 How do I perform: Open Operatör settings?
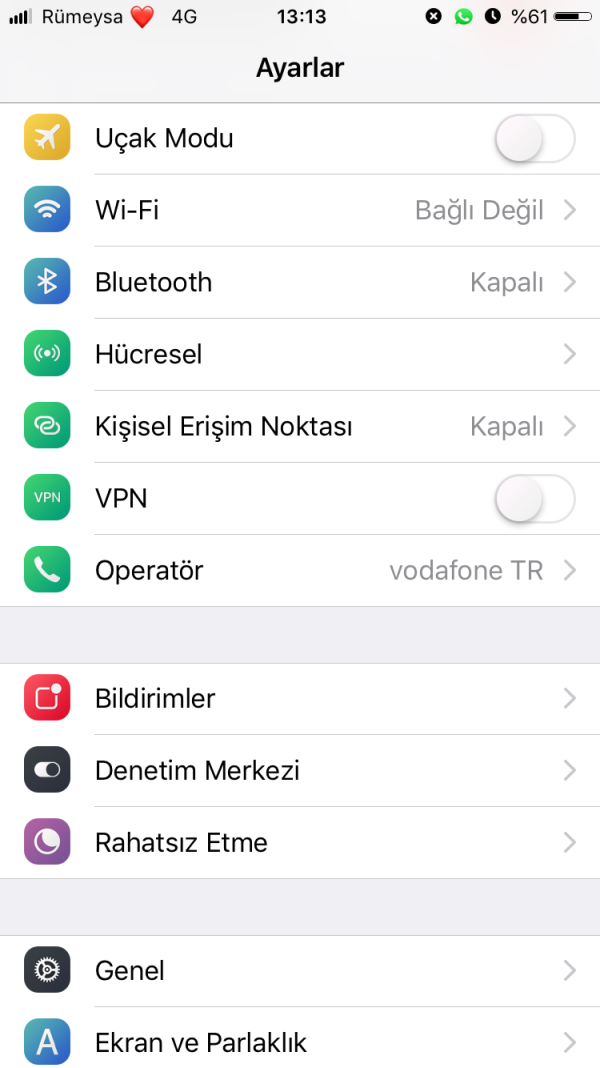point(300,571)
